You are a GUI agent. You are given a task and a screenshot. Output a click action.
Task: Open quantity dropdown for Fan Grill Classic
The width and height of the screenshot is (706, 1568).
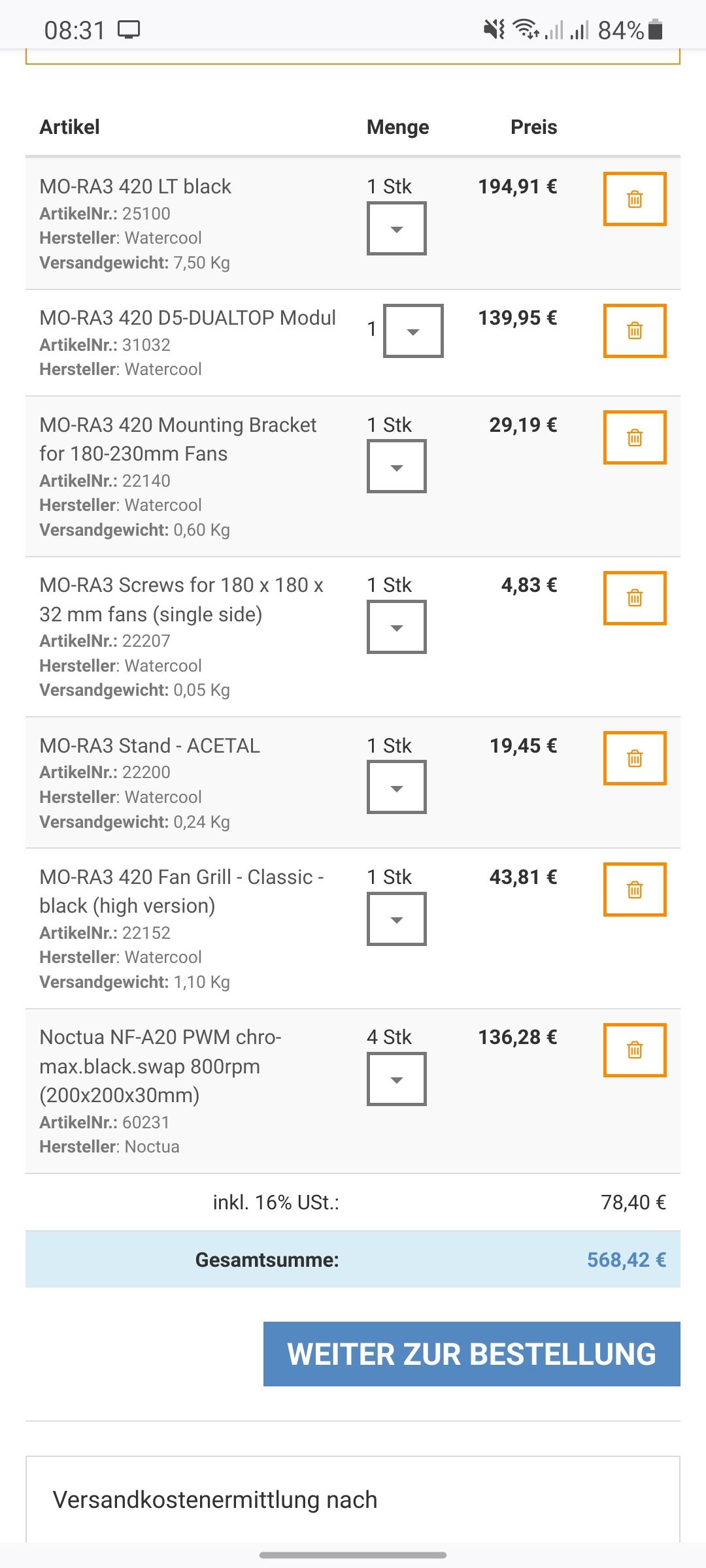click(397, 919)
